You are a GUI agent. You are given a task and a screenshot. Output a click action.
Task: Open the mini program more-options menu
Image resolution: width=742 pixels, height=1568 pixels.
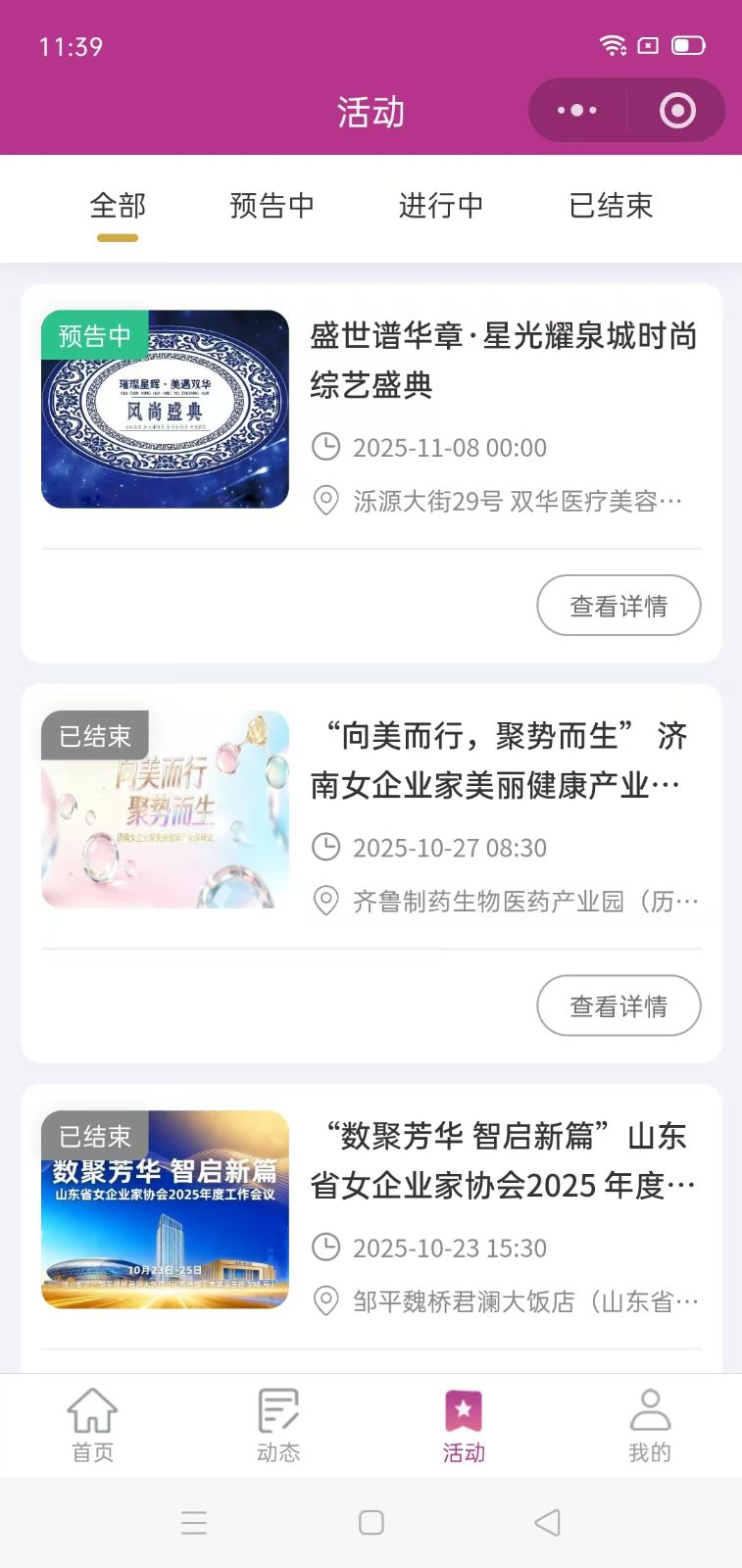pos(577,111)
